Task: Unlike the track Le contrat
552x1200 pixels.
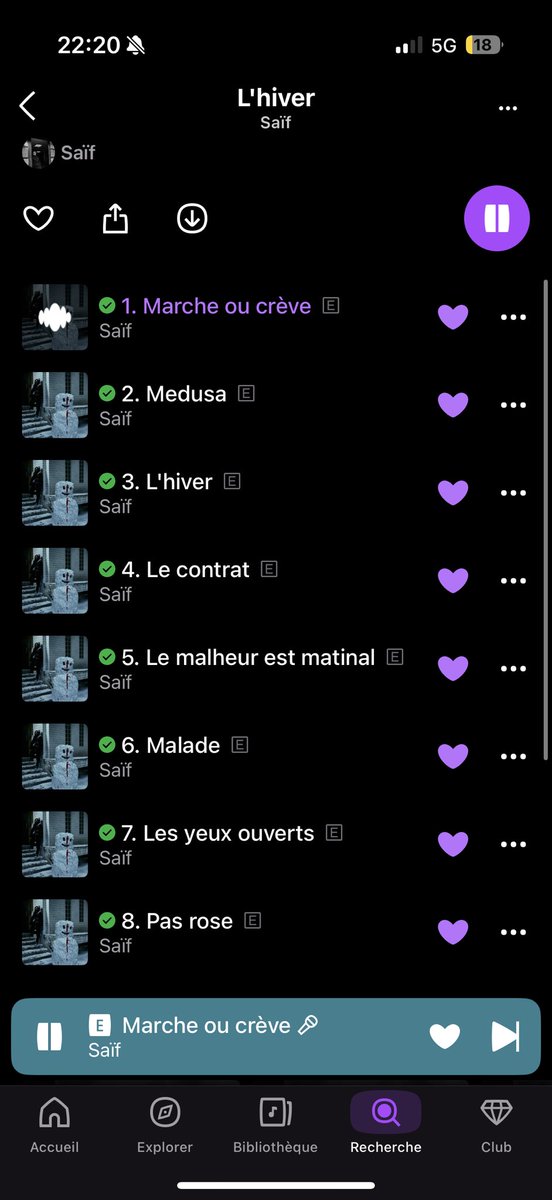Action: click(x=453, y=580)
